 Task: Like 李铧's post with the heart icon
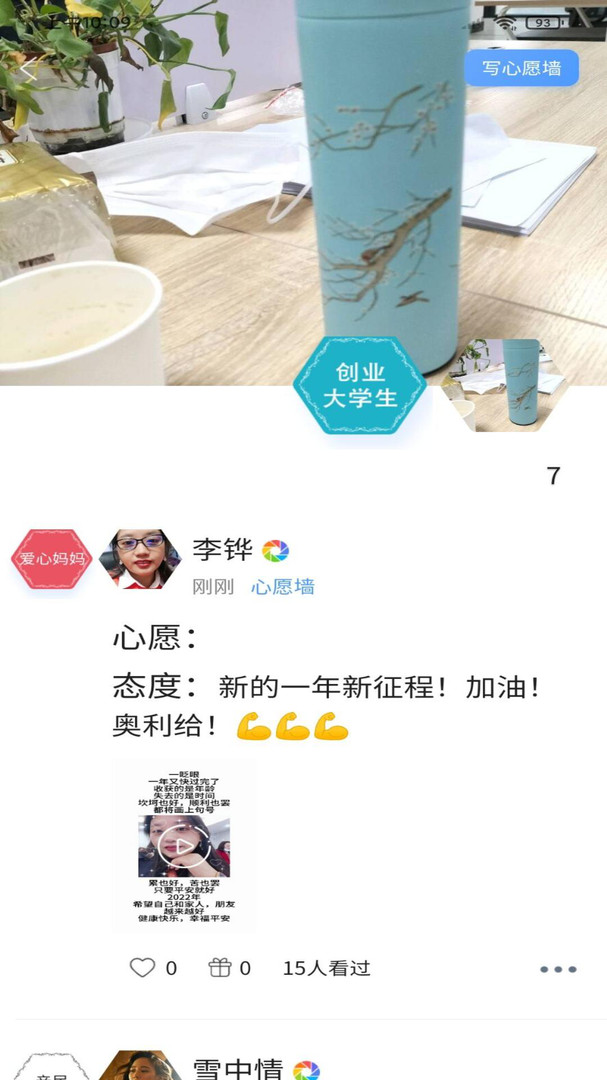coord(143,968)
